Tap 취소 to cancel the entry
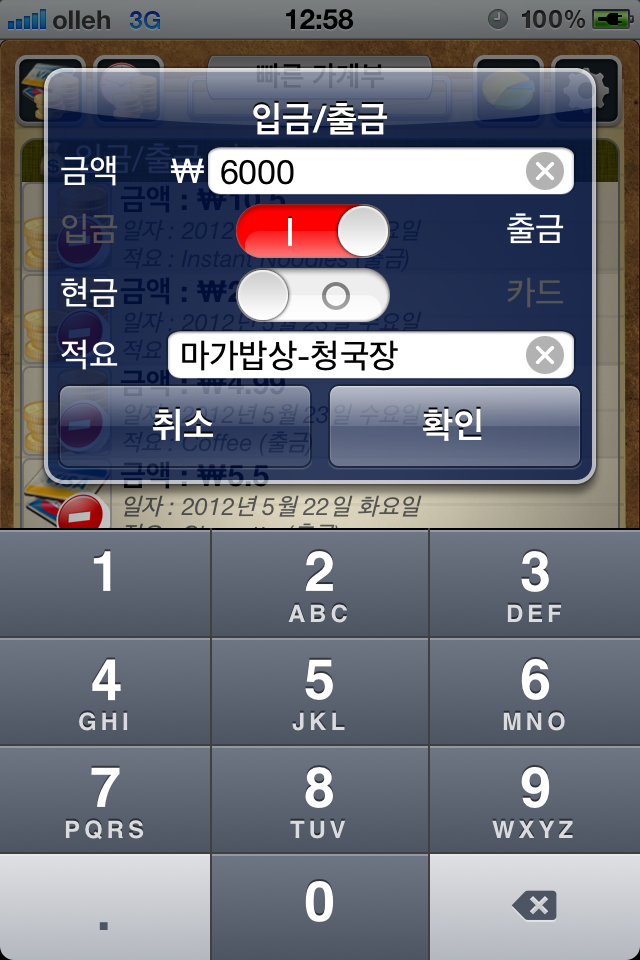 tap(184, 426)
